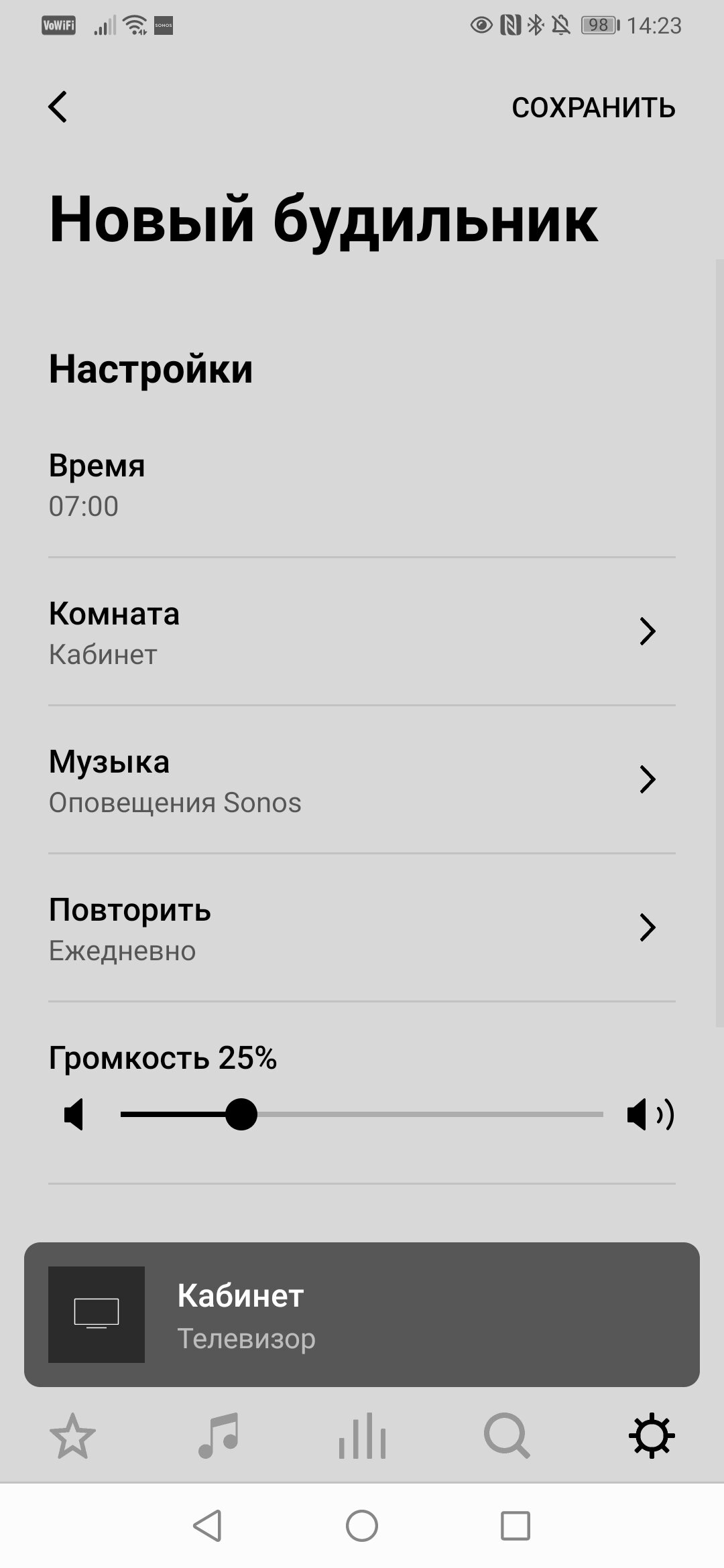Switch to the favorites star tab
This screenshot has width=724, height=1568.
point(72,1436)
